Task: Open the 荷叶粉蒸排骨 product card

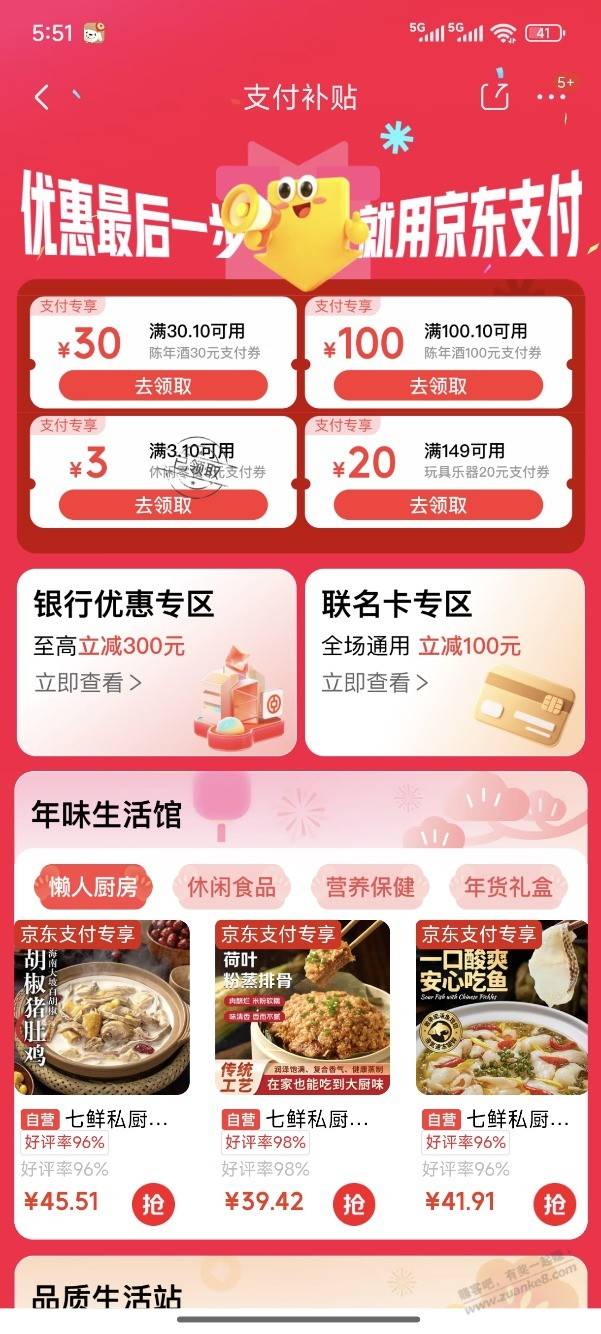Action: pyautogui.click(x=302, y=1007)
